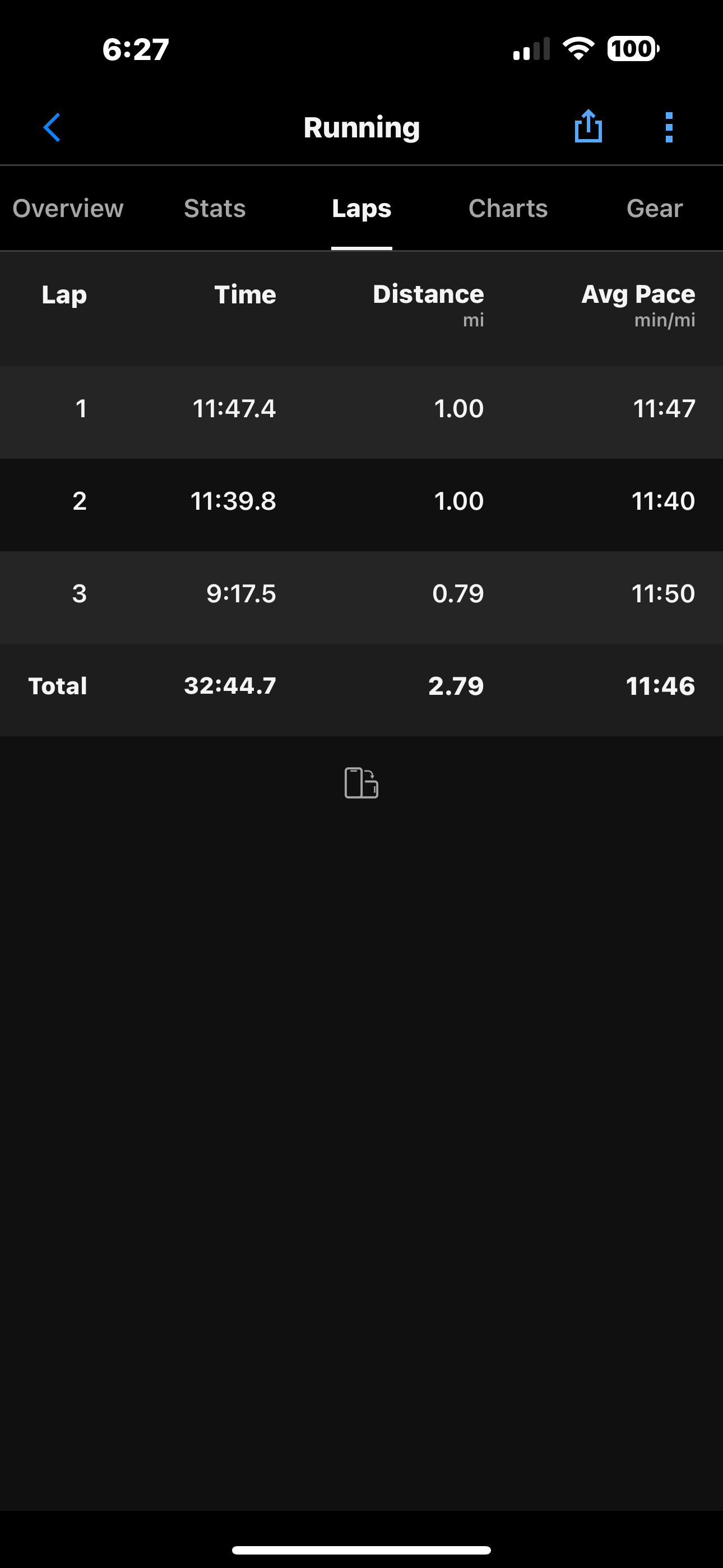
Task: View the Charts tab
Action: point(508,209)
